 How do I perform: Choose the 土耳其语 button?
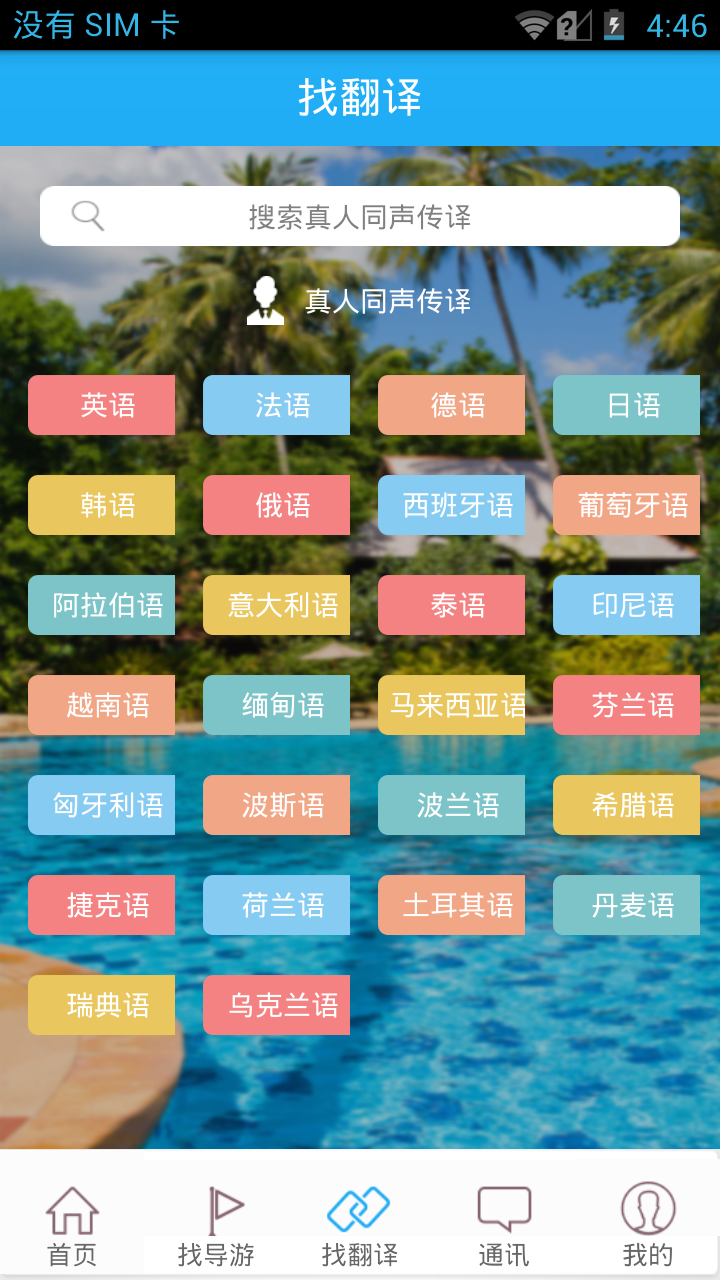tap(452, 905)
